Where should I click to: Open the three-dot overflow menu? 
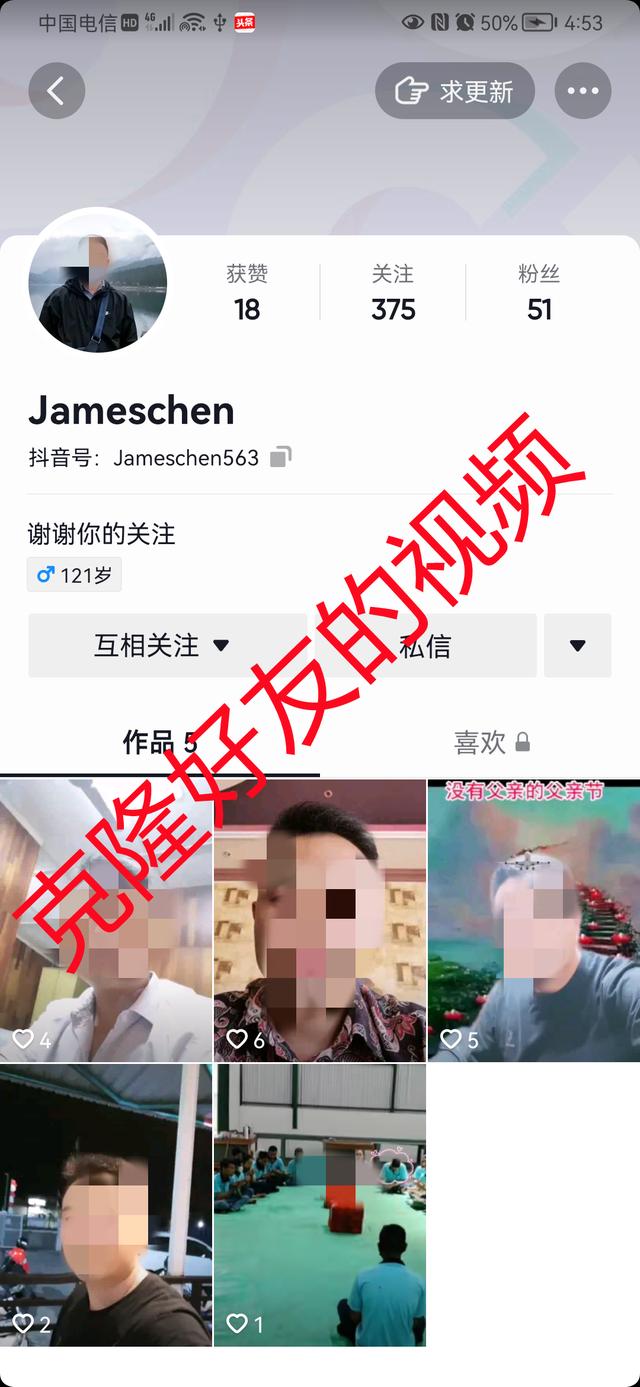point(582,92)
